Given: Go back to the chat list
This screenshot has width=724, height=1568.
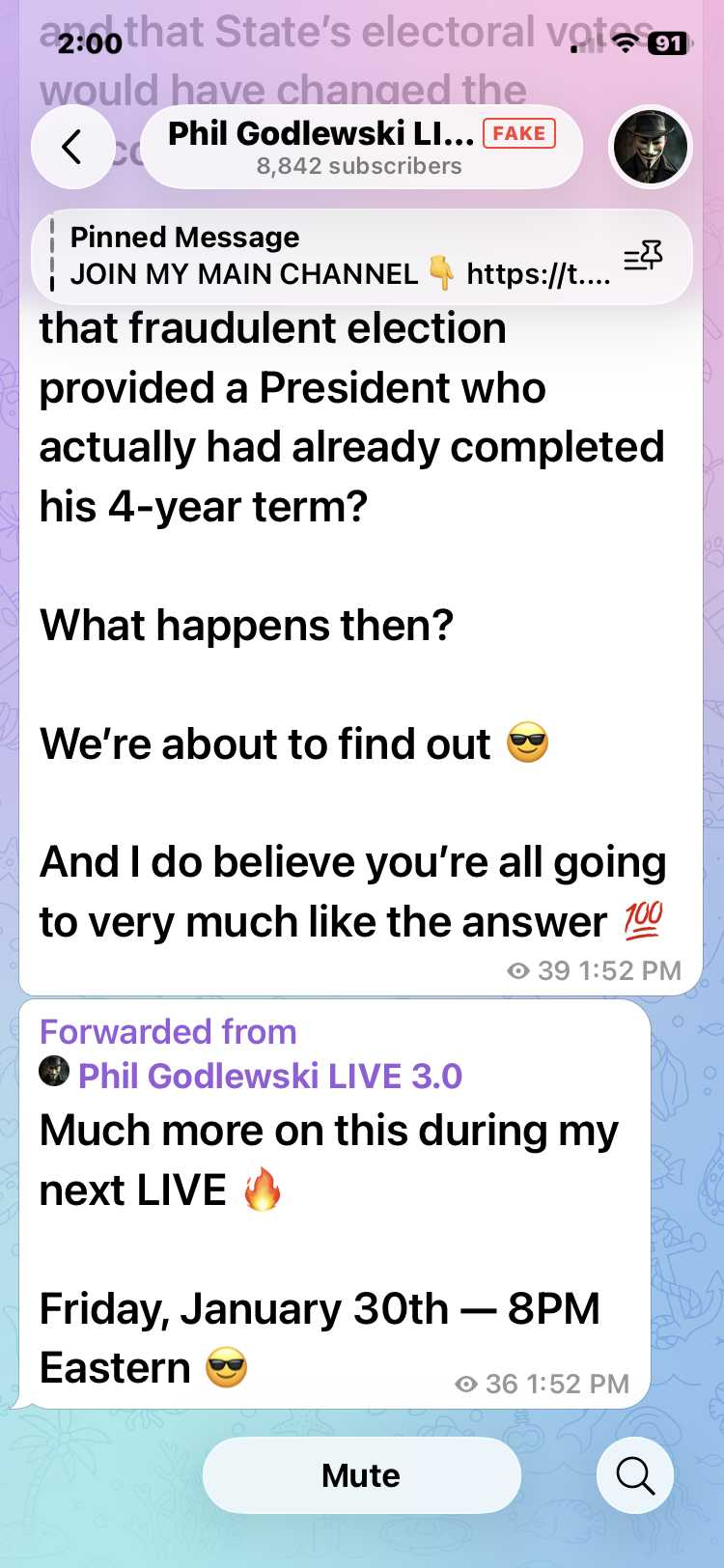Looking at the screenshot, I should (x=72, y=148).
